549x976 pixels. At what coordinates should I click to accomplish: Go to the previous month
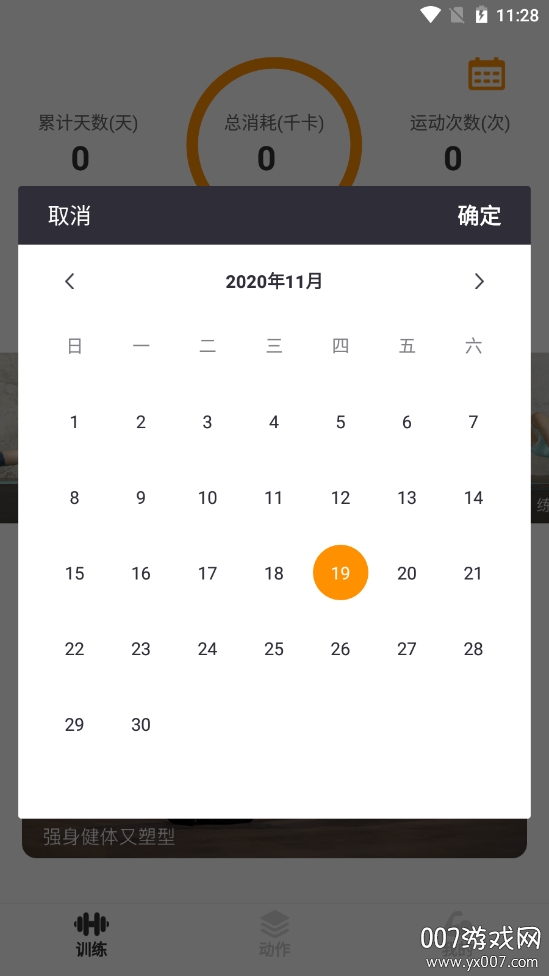(70, 281)
